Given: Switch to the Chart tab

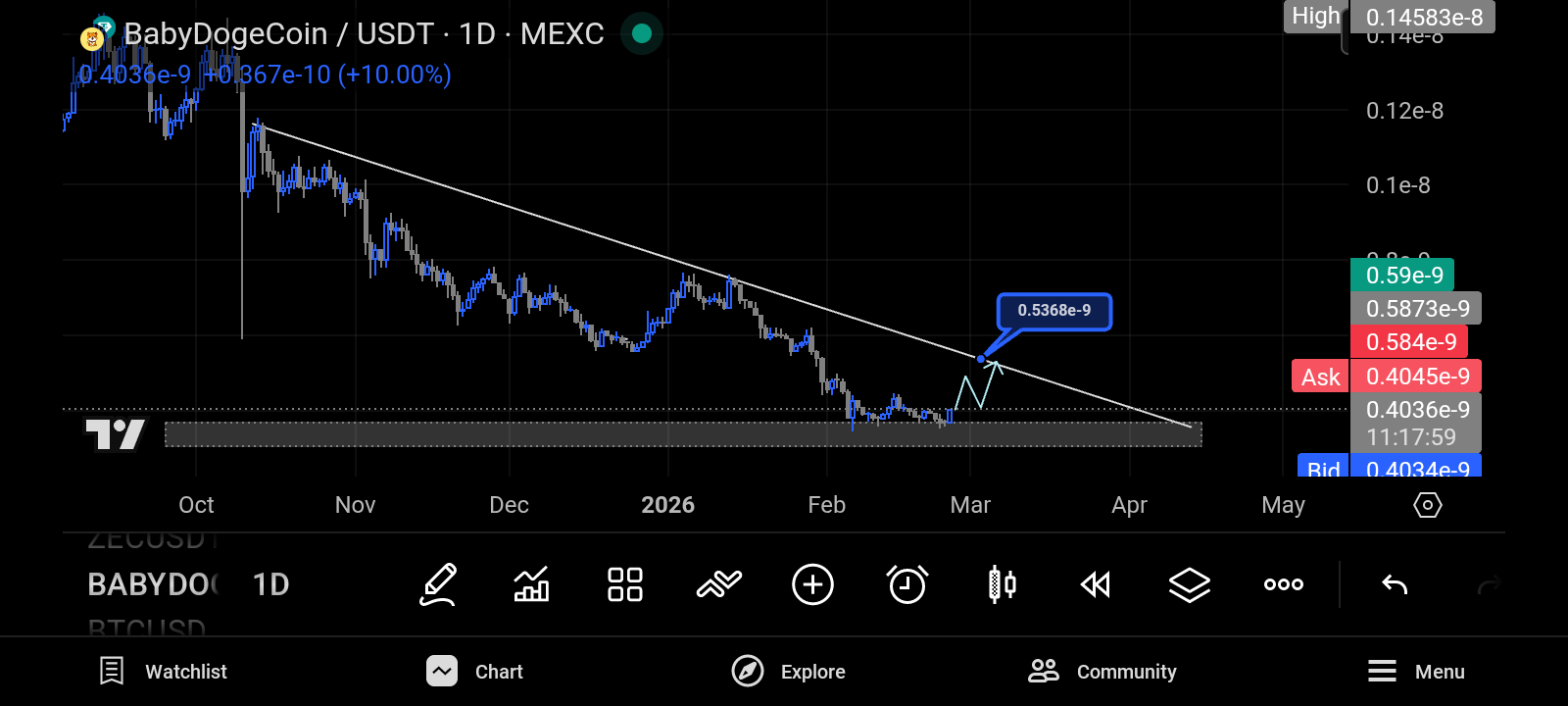Looking at the screenshot, I should point(475,672).
